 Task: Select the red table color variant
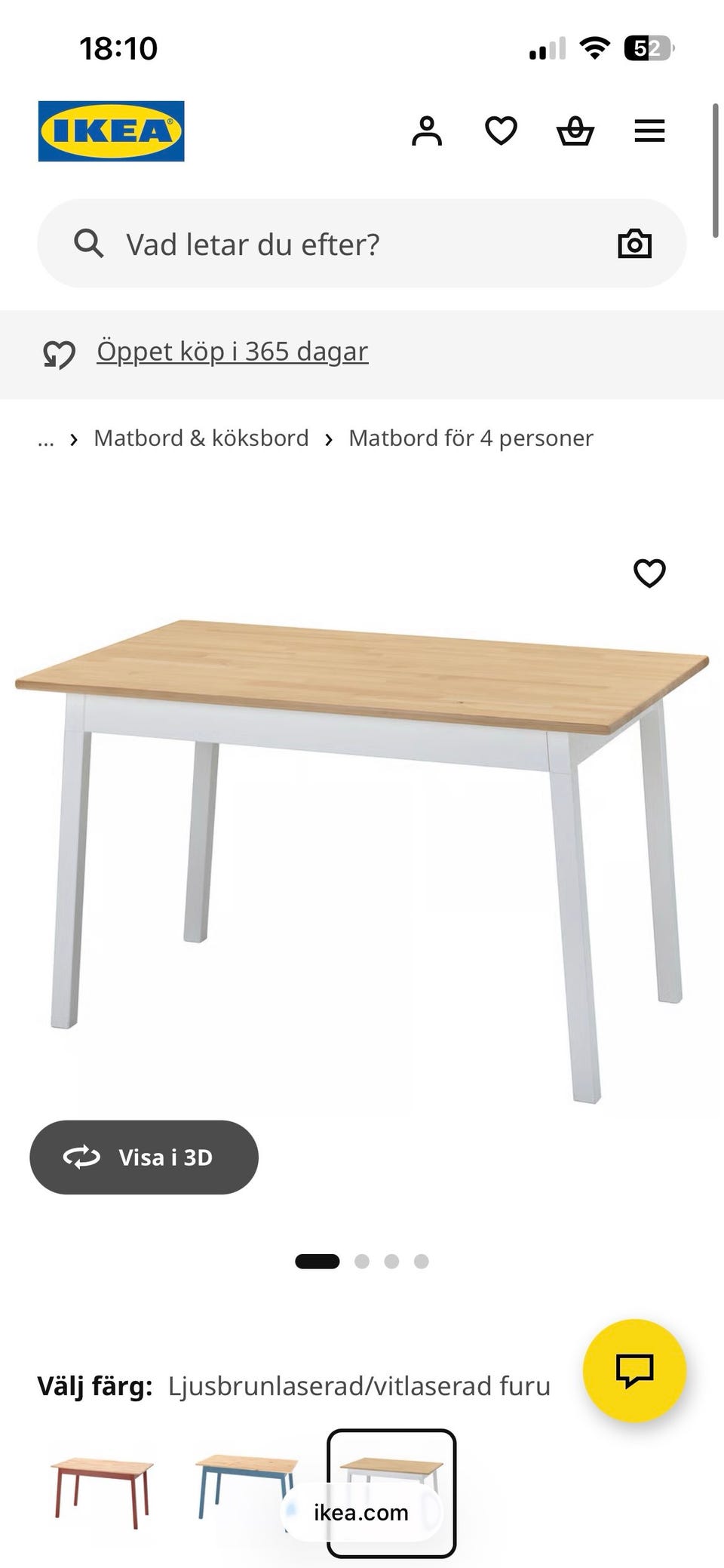point(103,1493)
